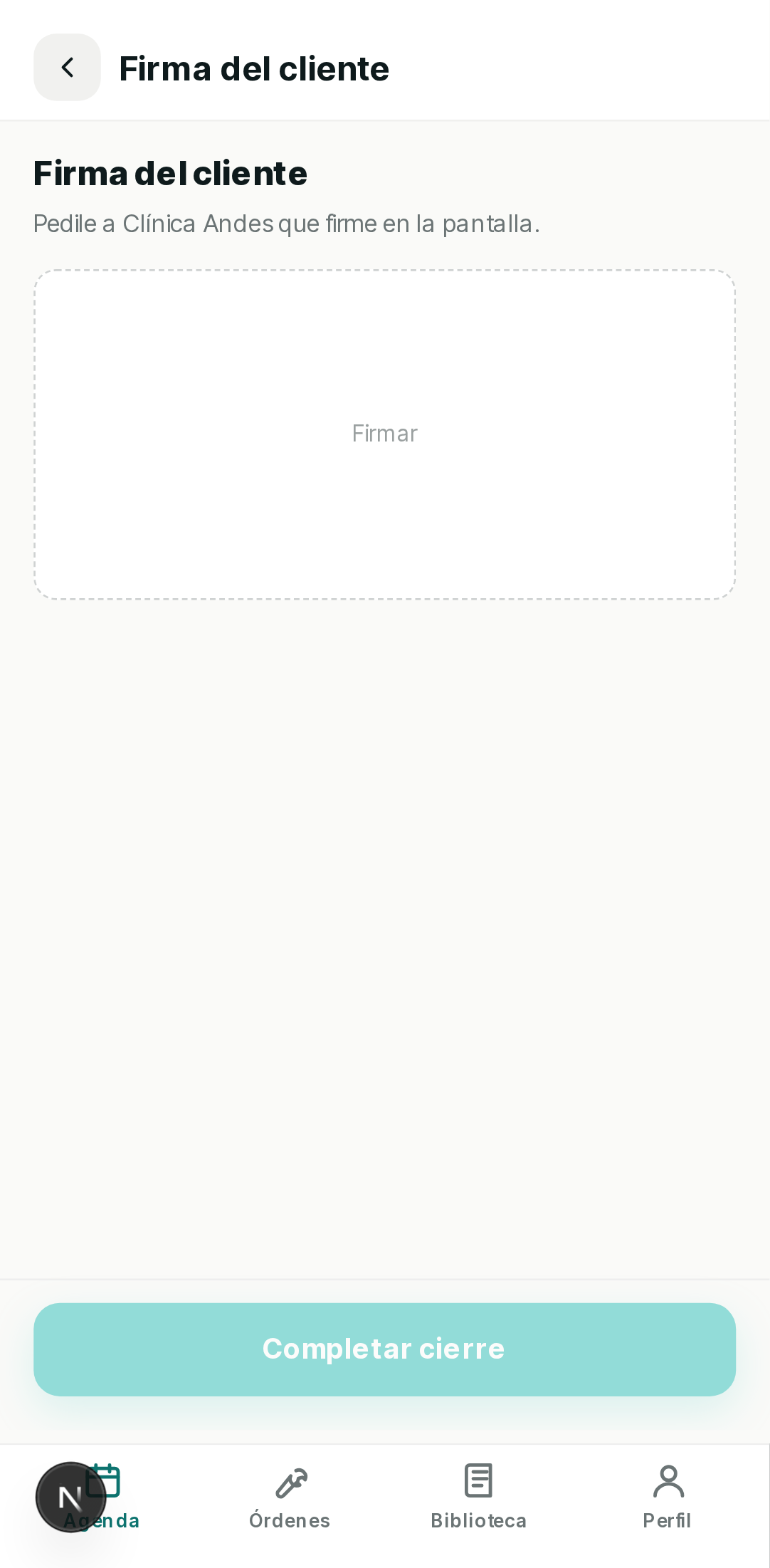Go back using the arrow button

click(x=67, y=68)
